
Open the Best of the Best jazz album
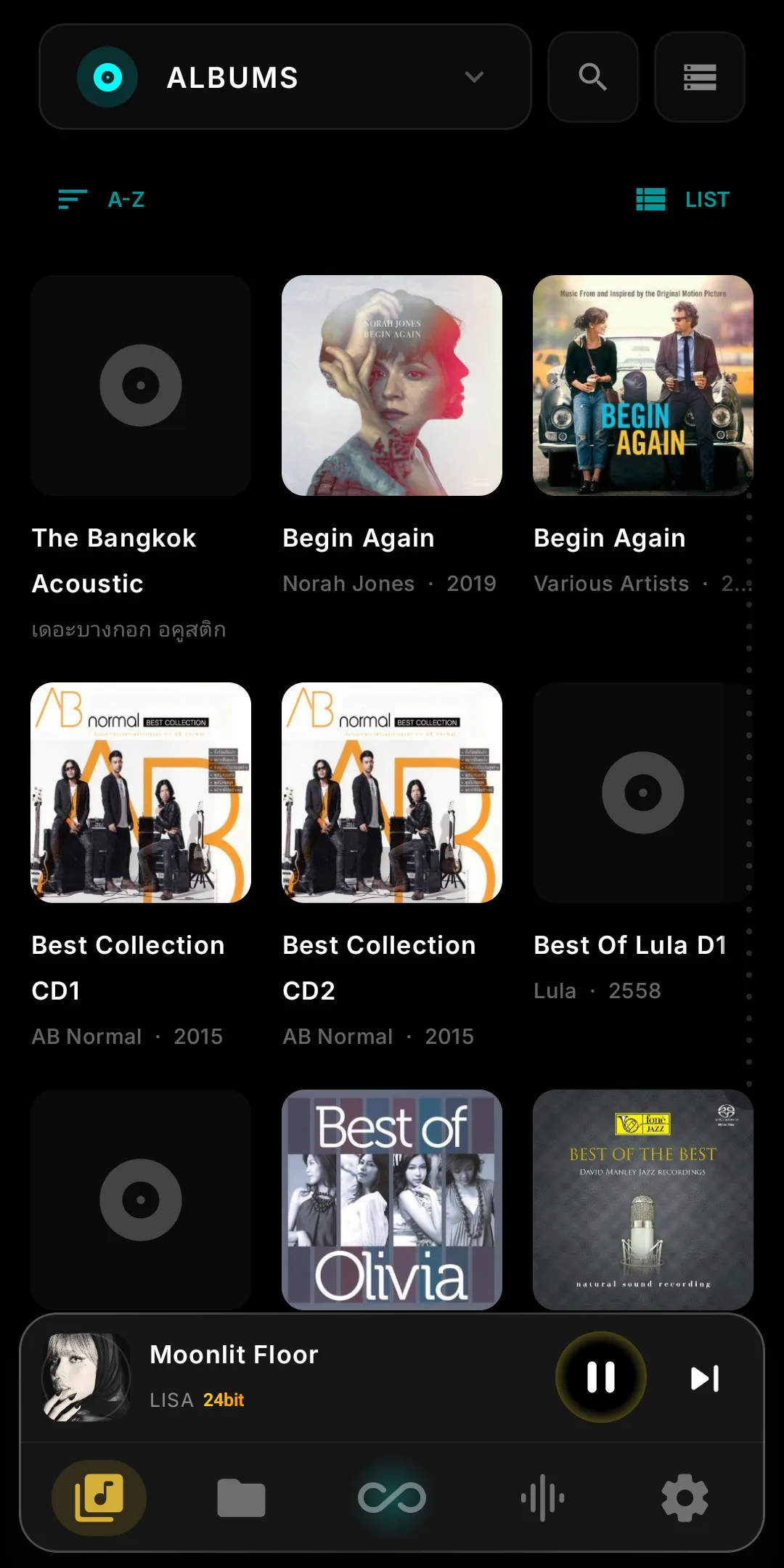click(x=643, y=1200)
